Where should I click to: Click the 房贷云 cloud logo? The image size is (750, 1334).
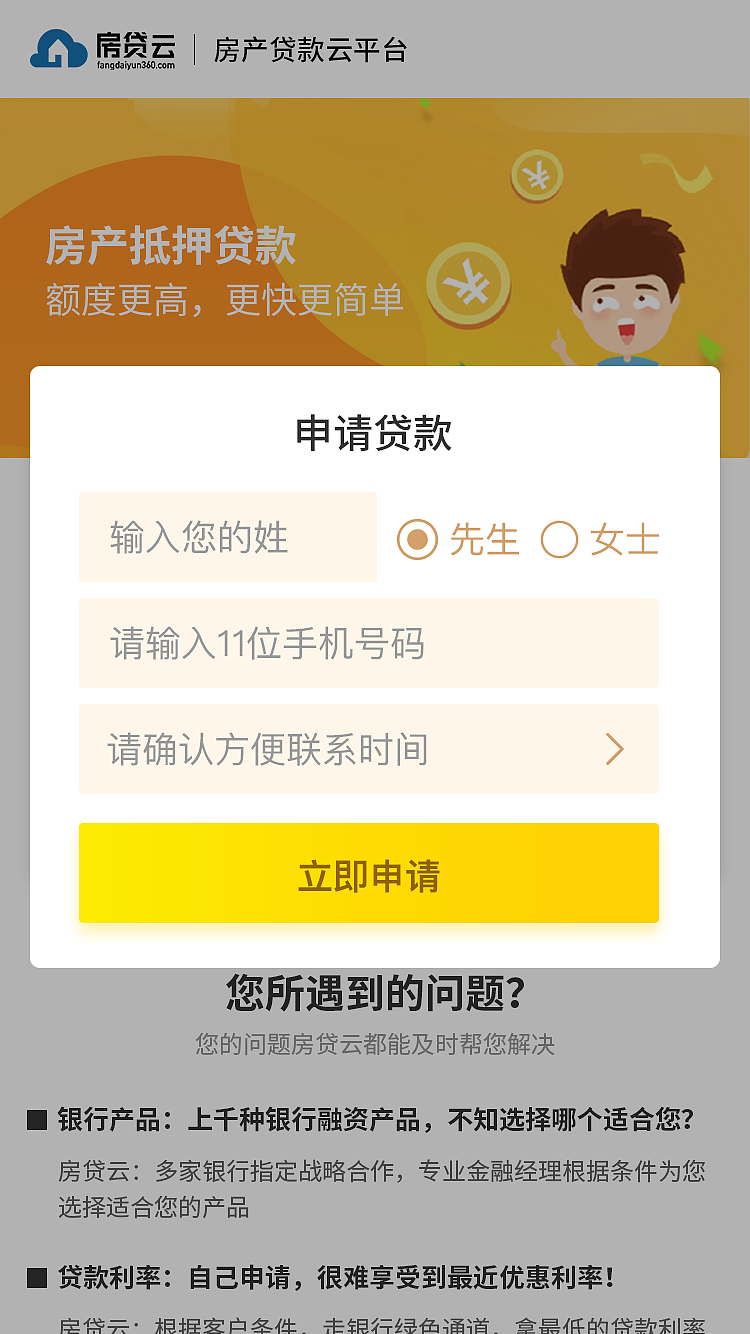click(x=60, y=47)
